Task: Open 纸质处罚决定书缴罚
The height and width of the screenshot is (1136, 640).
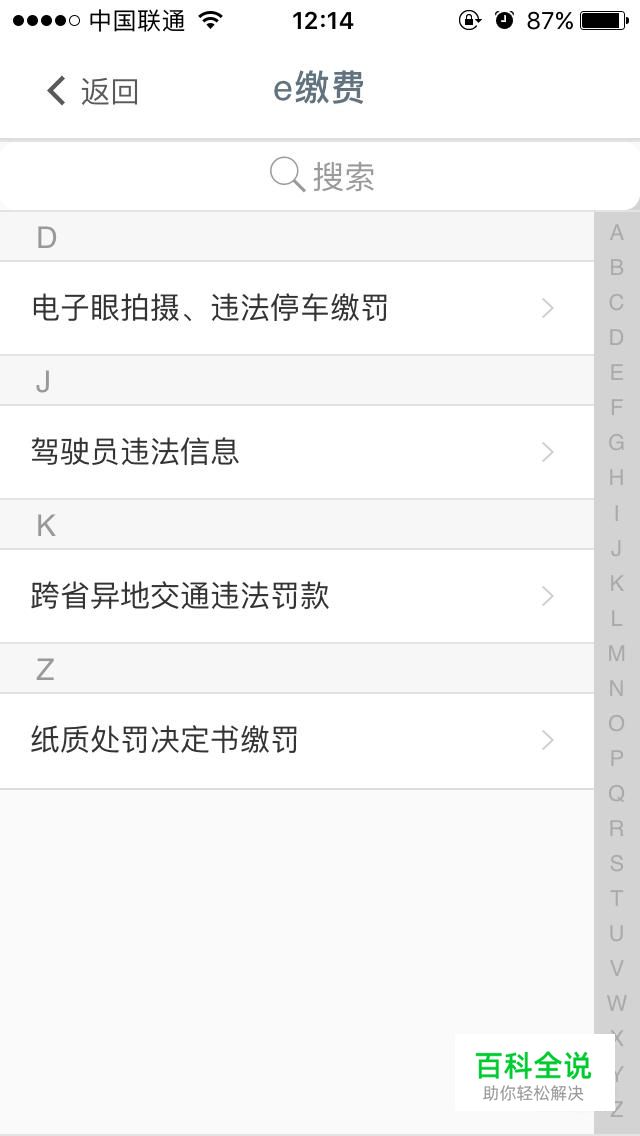Action: [296, 740]
